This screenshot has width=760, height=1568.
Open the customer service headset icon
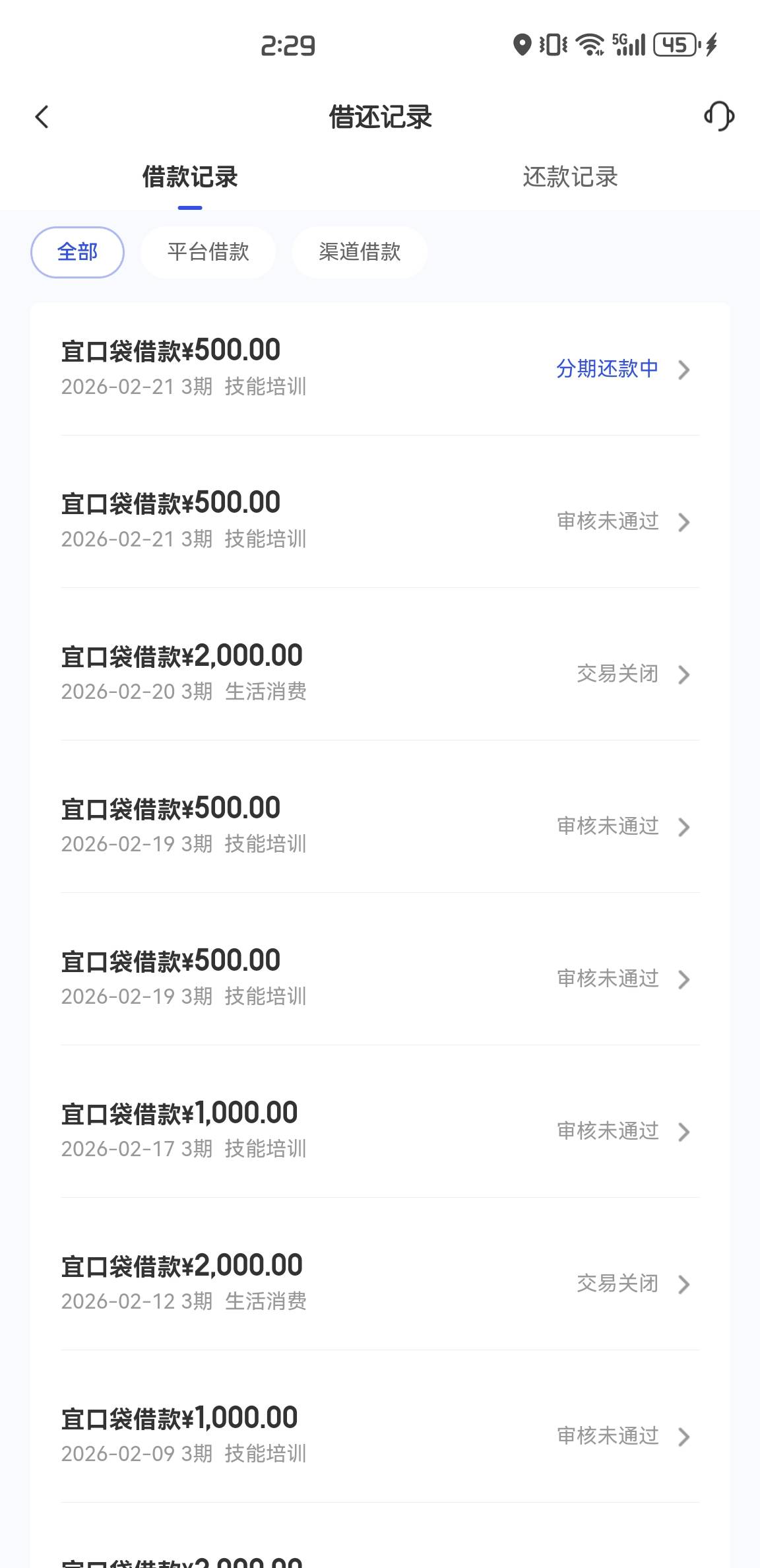click(719, 117)
